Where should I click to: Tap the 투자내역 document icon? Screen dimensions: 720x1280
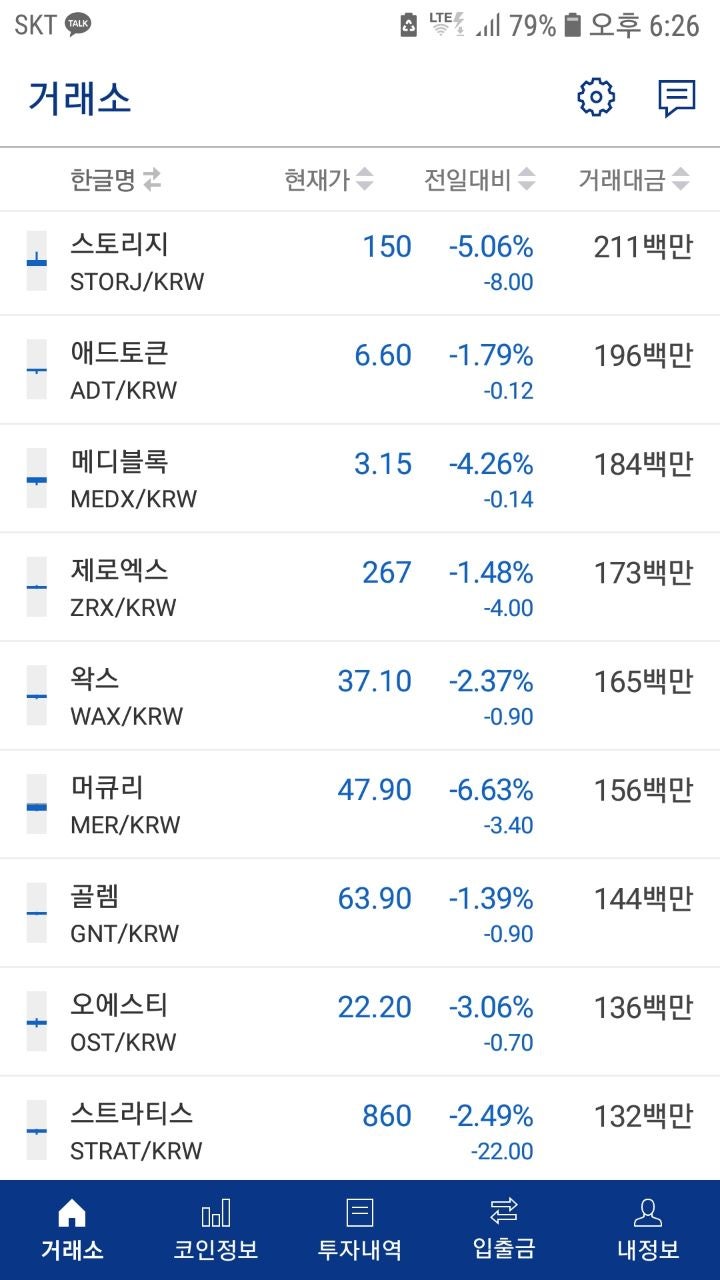coord(358,1215)
